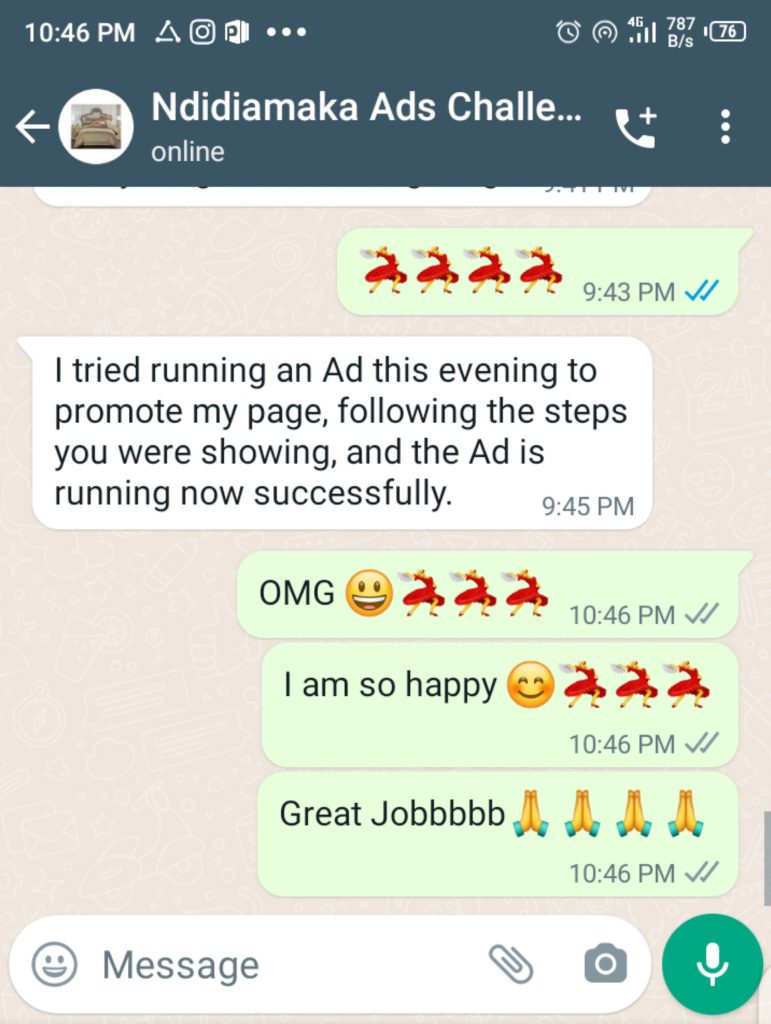Go back to the chats list
The image size is (771, 1024).
(32, 127)
